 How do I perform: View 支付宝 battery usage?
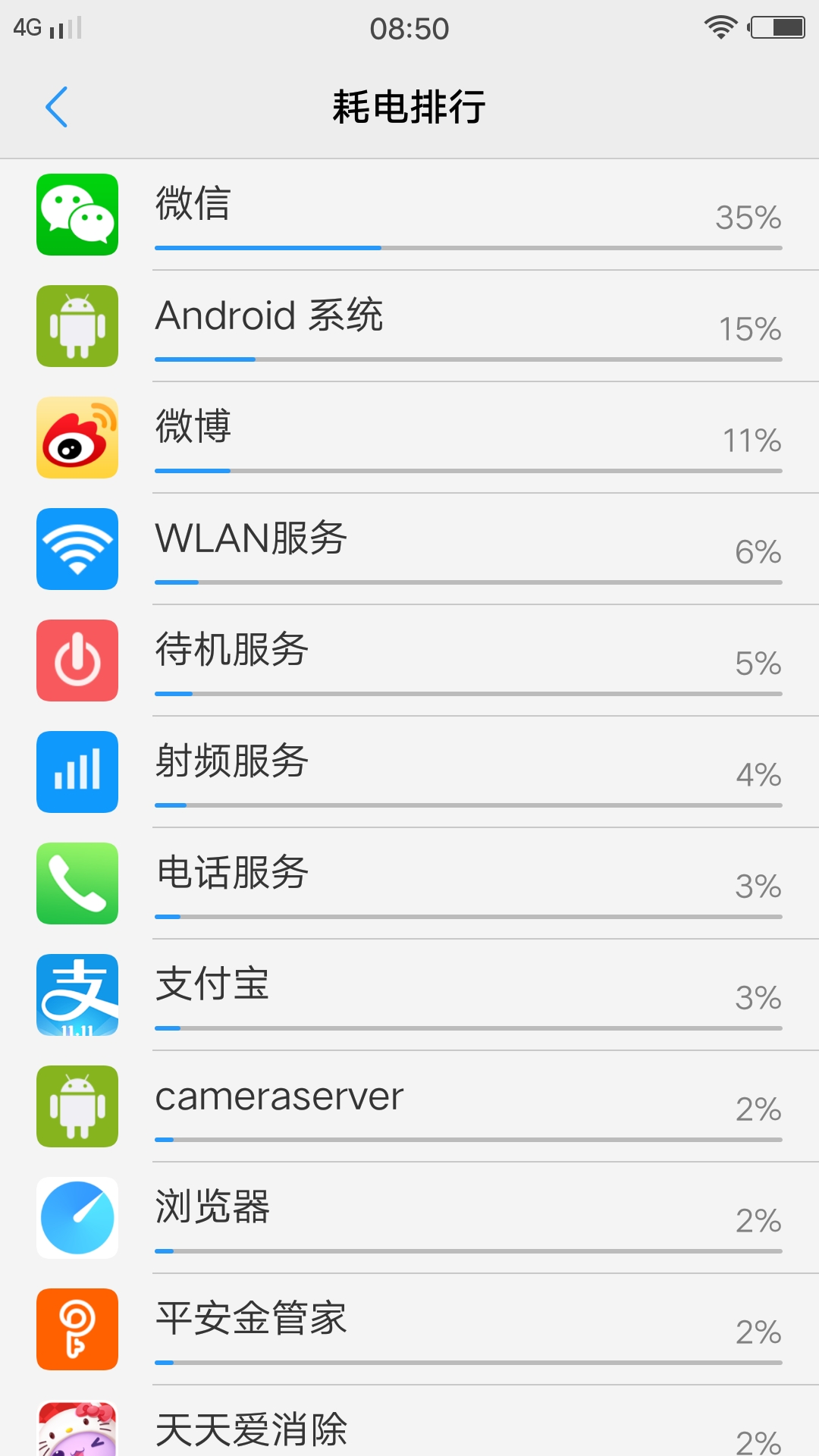click(x=409, y=995)
